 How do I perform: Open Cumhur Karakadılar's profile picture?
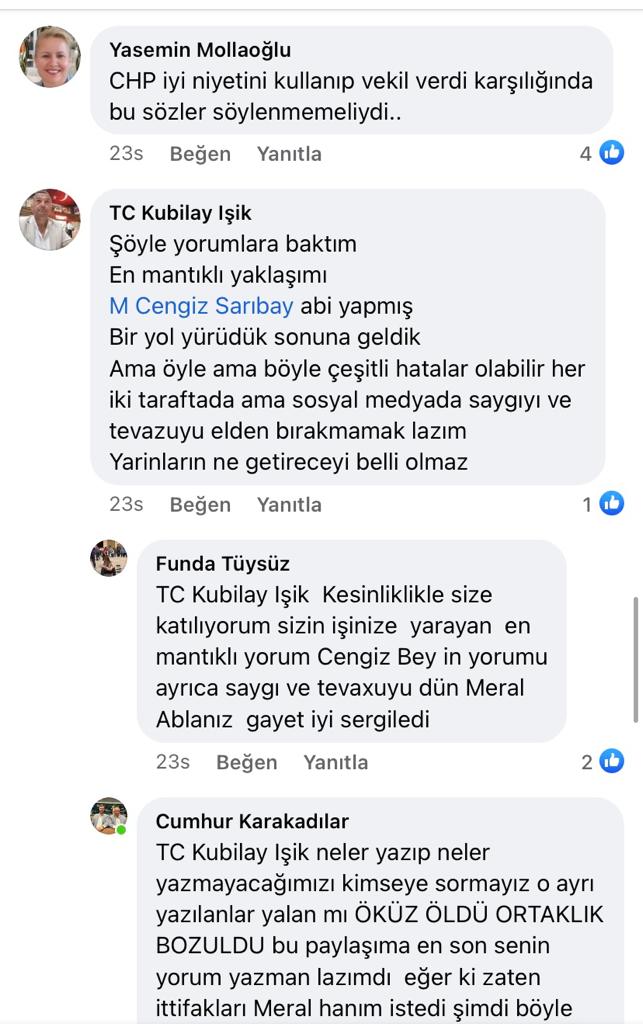coord(109,817)
